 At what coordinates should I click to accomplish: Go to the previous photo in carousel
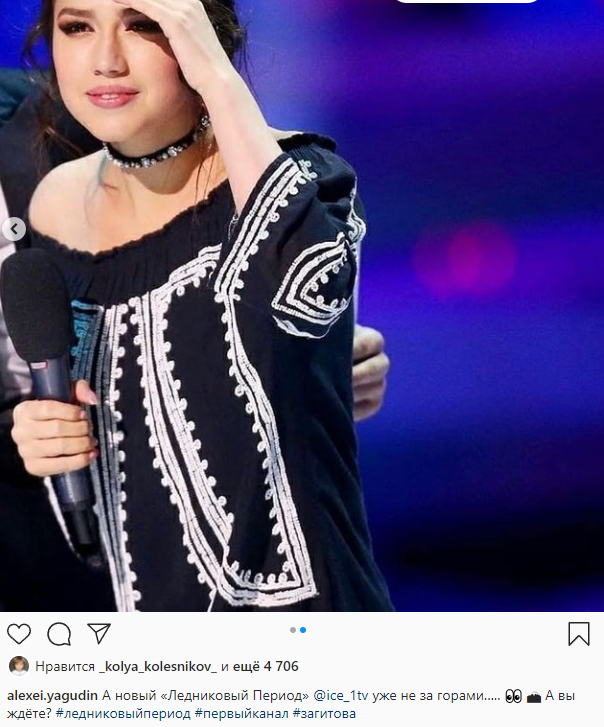[13, 230]
